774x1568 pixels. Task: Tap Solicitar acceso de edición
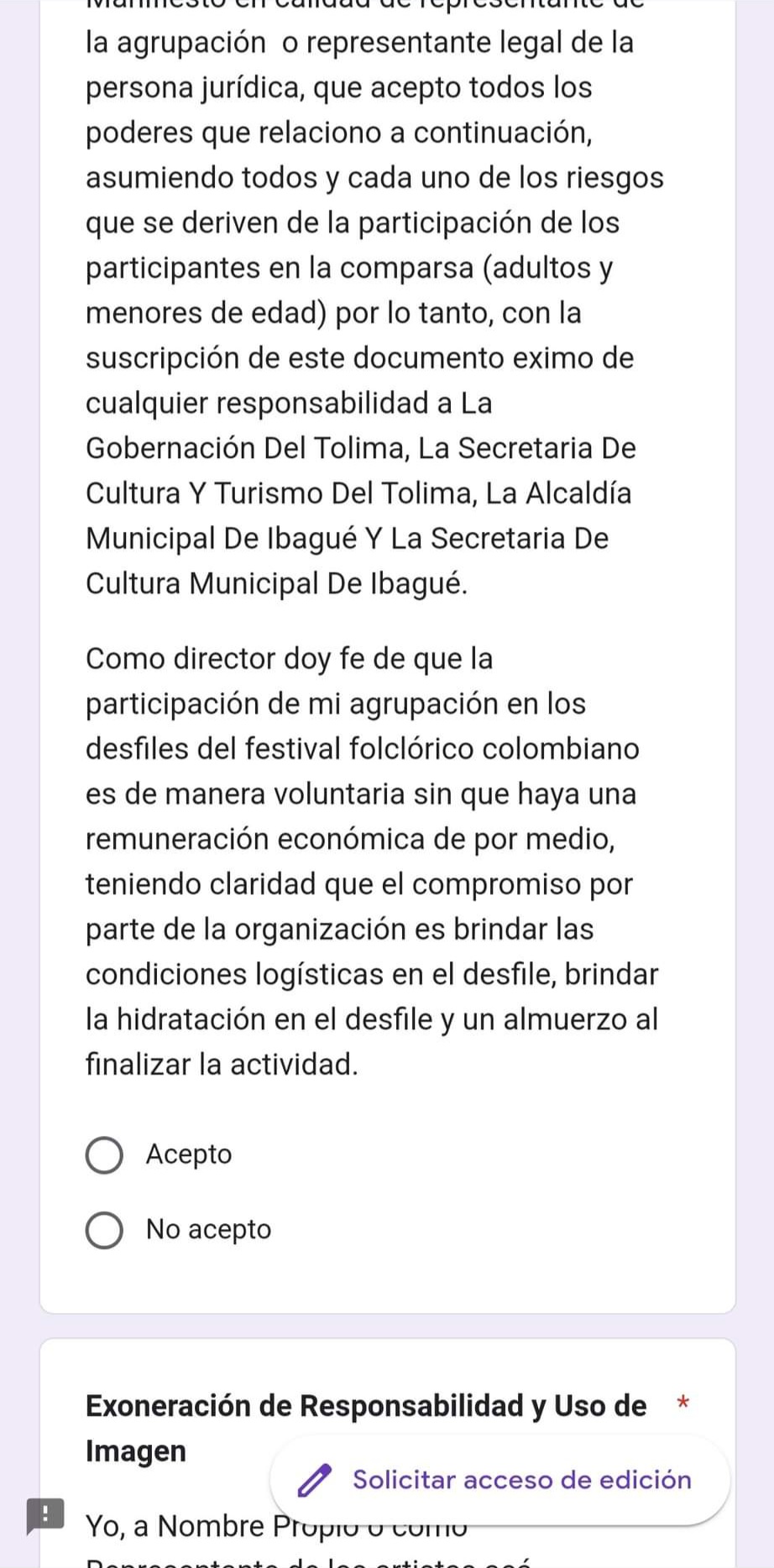point(499,1480)
